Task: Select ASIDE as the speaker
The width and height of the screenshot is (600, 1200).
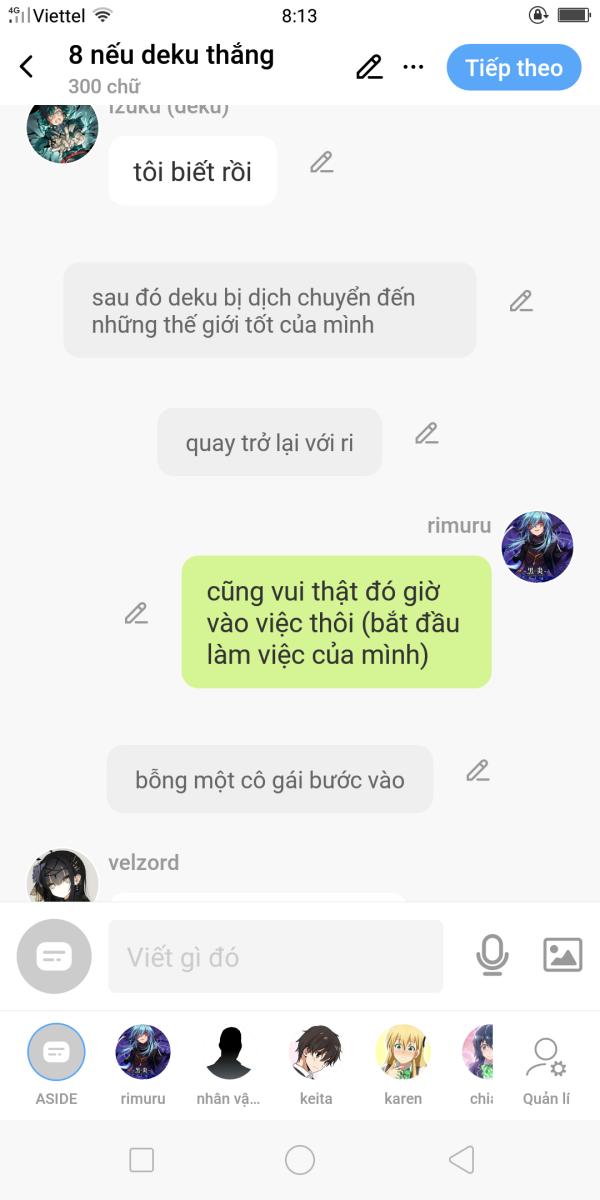Action: click(x=56, y=1053)
